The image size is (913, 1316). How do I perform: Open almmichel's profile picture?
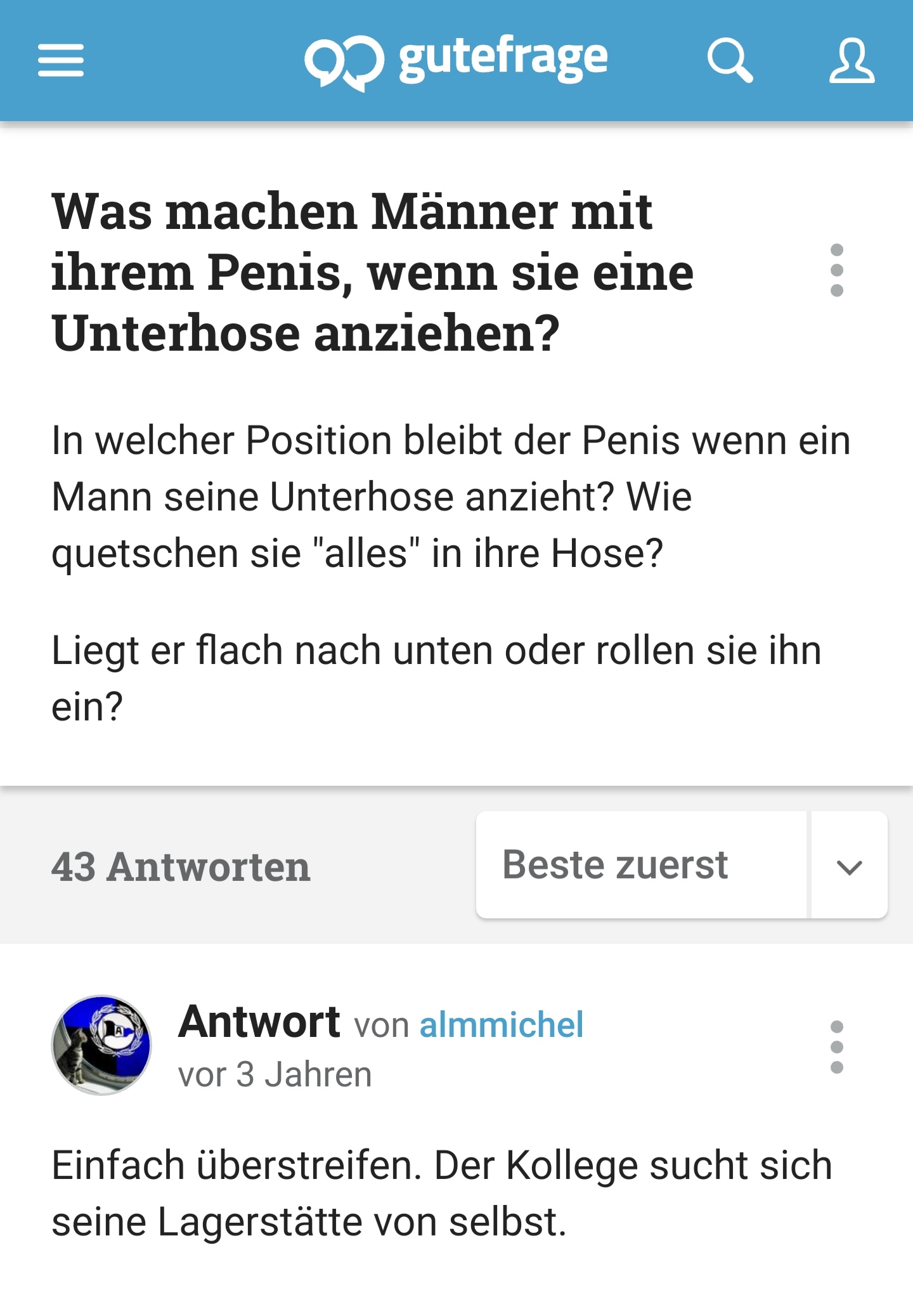click(101, 1045)
